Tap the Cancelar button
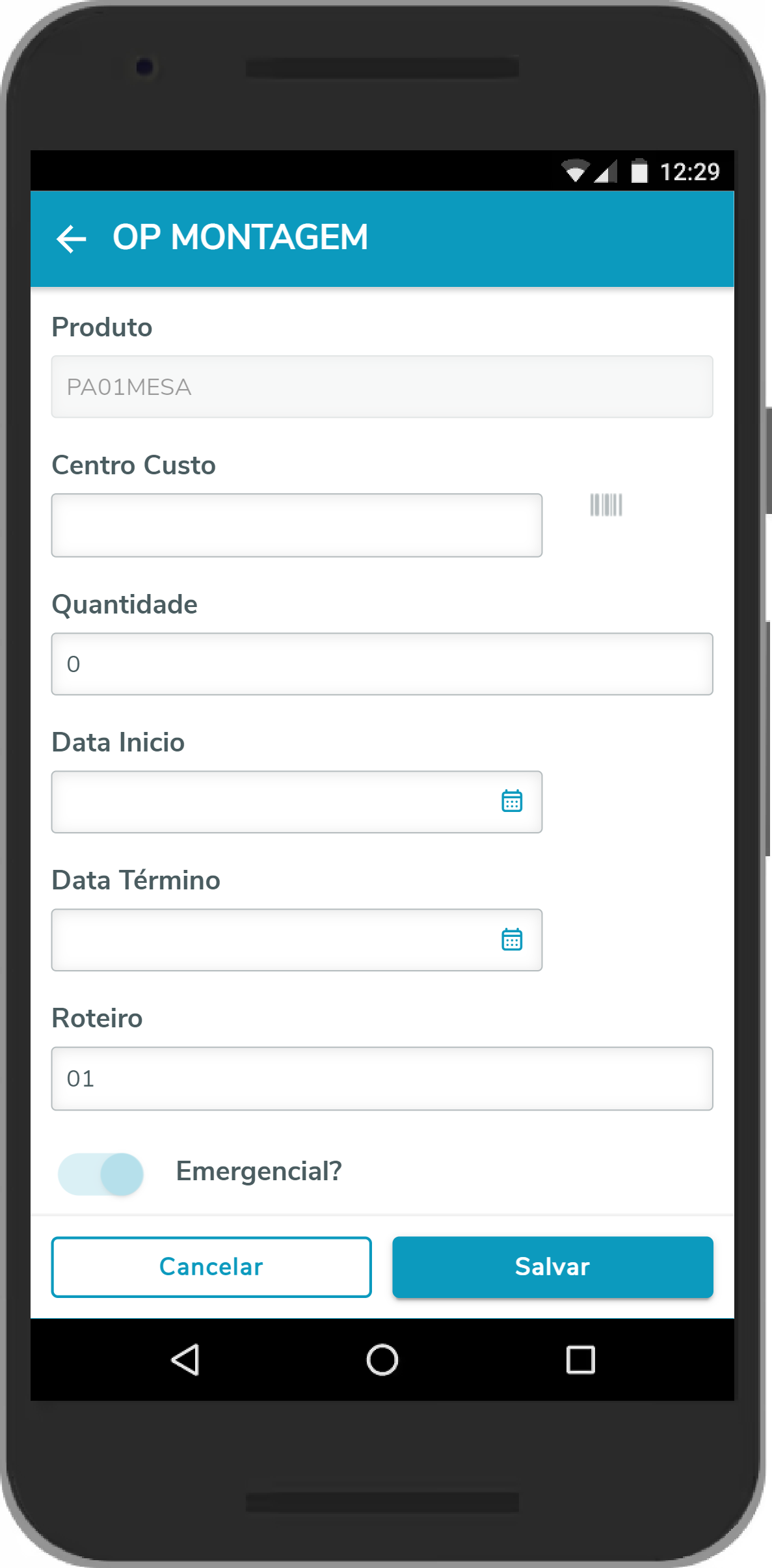This screenshot has height=1568, width=772. [211, 1267]
